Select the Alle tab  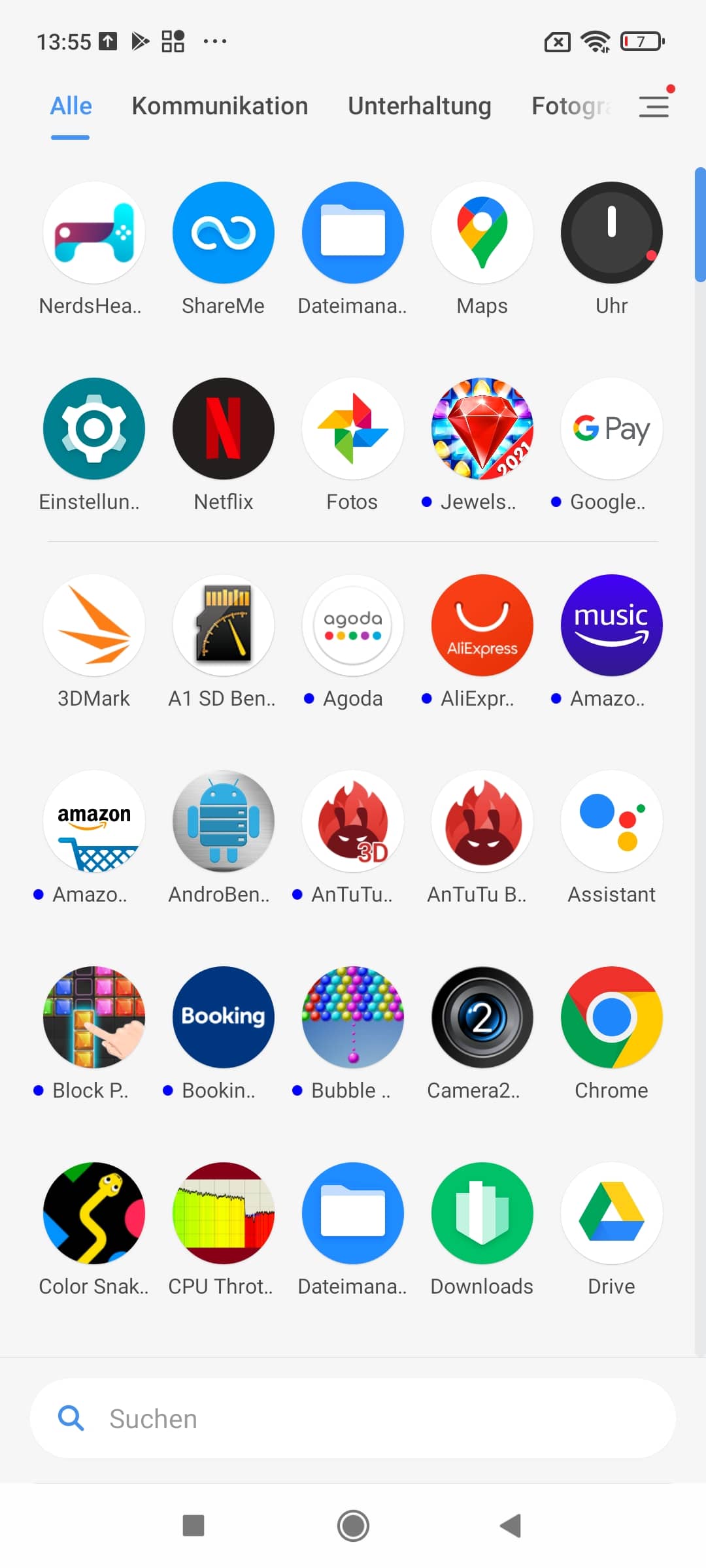click(71, 106)
